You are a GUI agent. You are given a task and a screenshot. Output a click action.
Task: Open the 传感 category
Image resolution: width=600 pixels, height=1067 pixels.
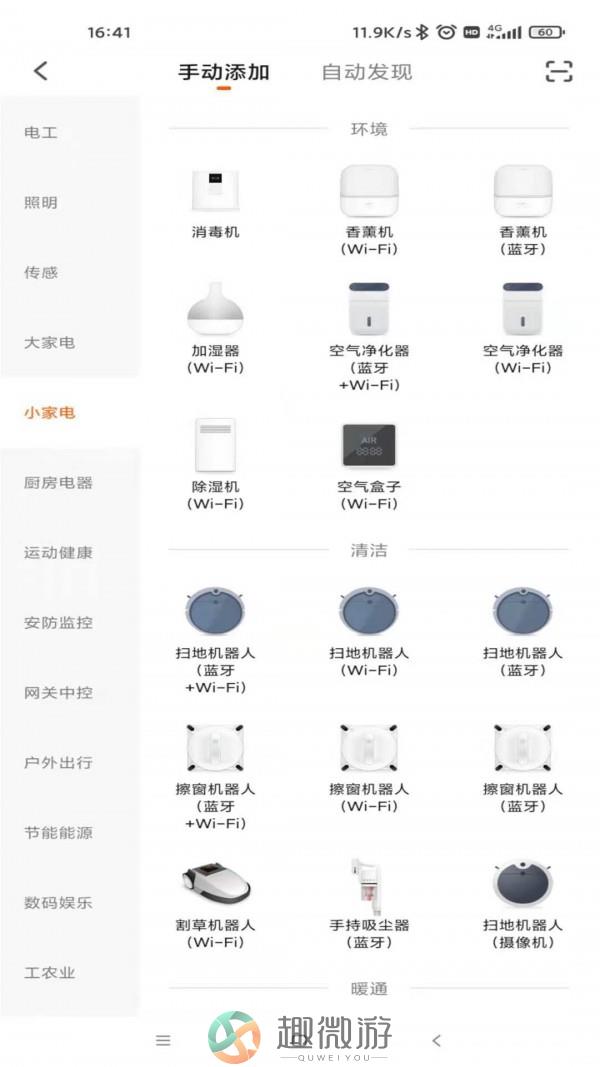coord(41,272)
